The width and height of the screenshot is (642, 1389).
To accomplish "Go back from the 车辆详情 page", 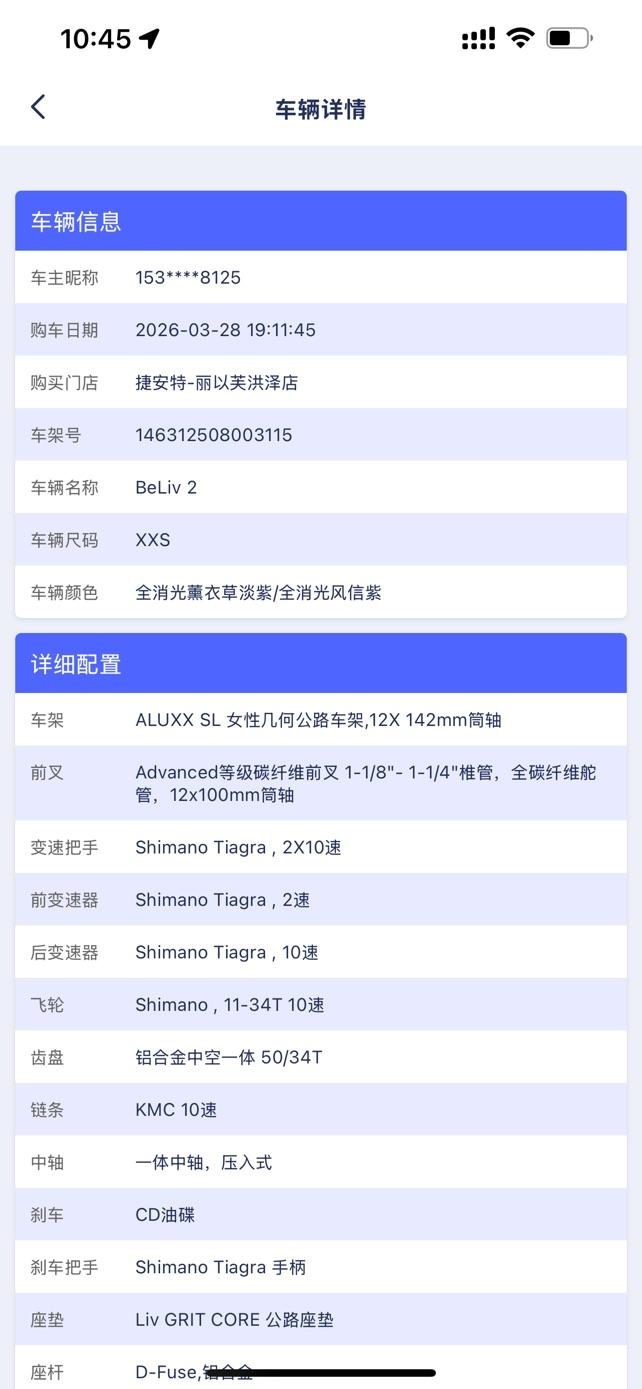I will click(x=38, y=107).
